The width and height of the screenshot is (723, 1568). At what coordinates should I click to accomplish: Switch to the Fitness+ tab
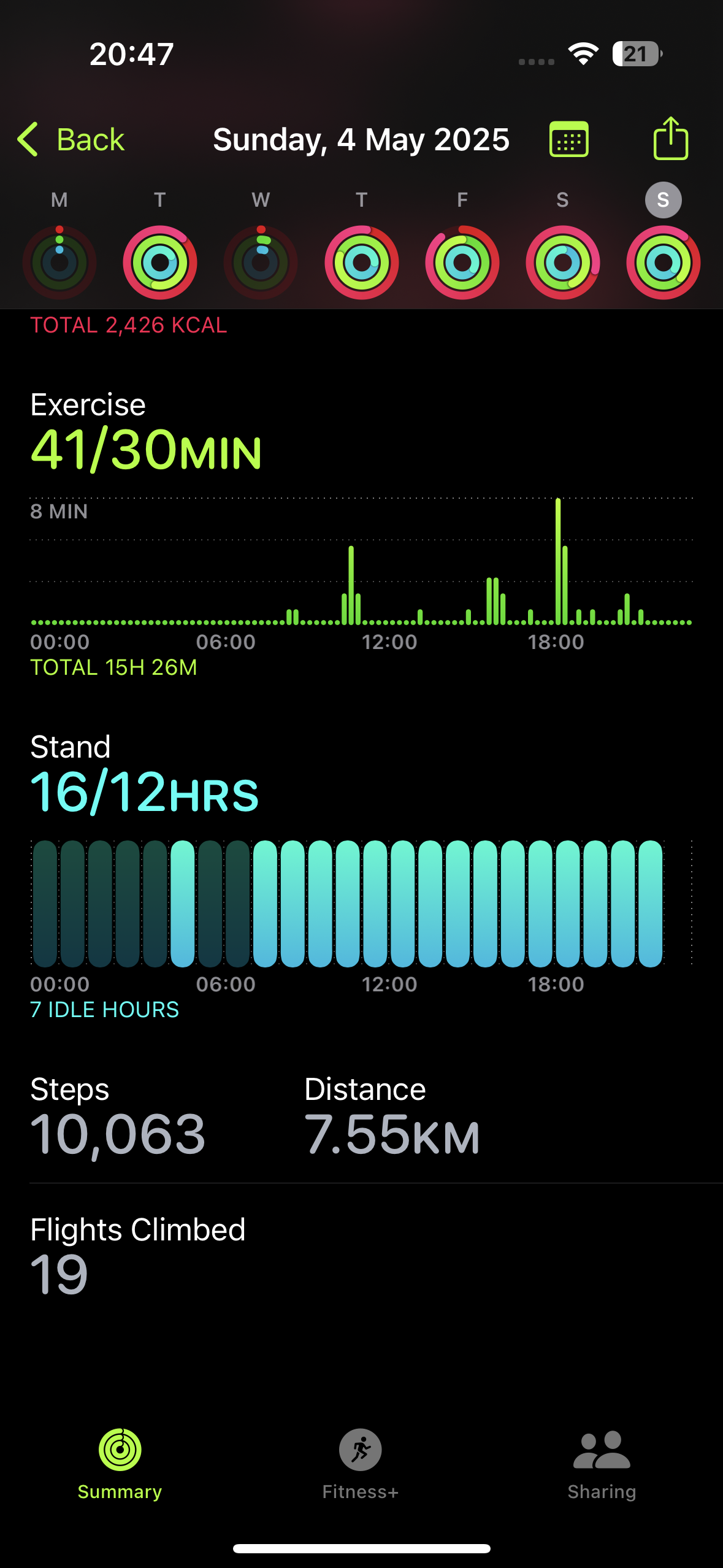click(361, 1464)
